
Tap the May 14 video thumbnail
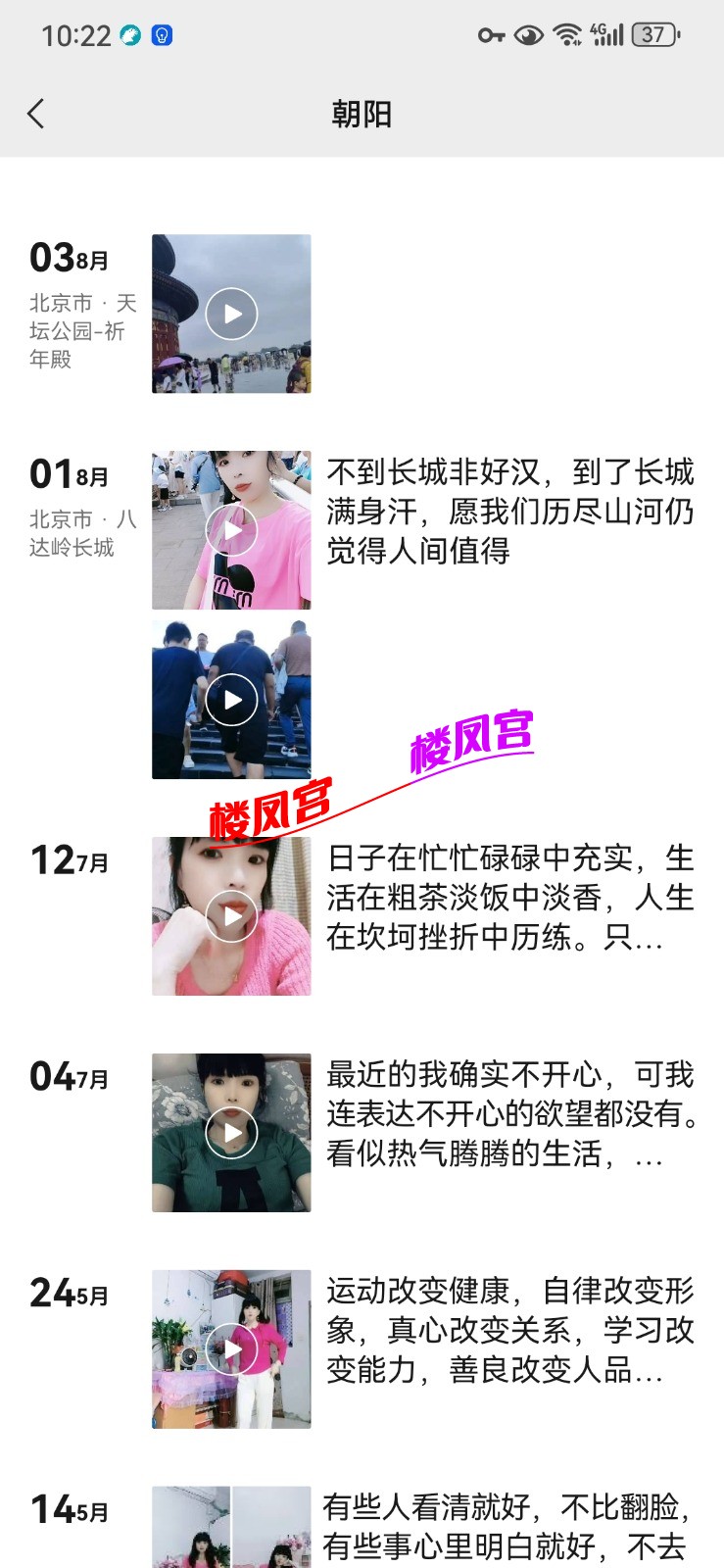[230, 1529]
